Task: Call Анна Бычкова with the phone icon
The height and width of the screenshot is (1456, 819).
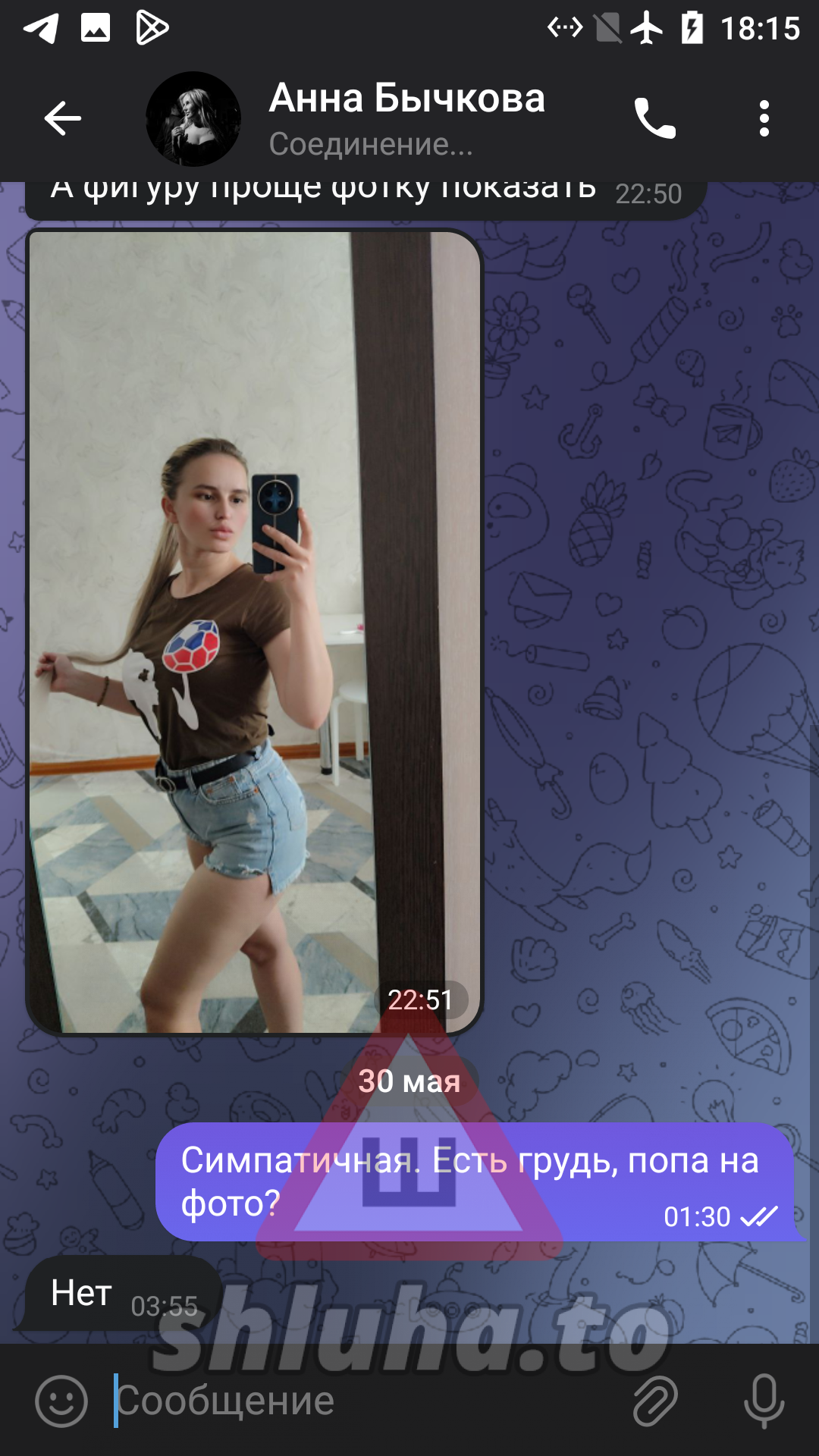Action: coord(654,118)
